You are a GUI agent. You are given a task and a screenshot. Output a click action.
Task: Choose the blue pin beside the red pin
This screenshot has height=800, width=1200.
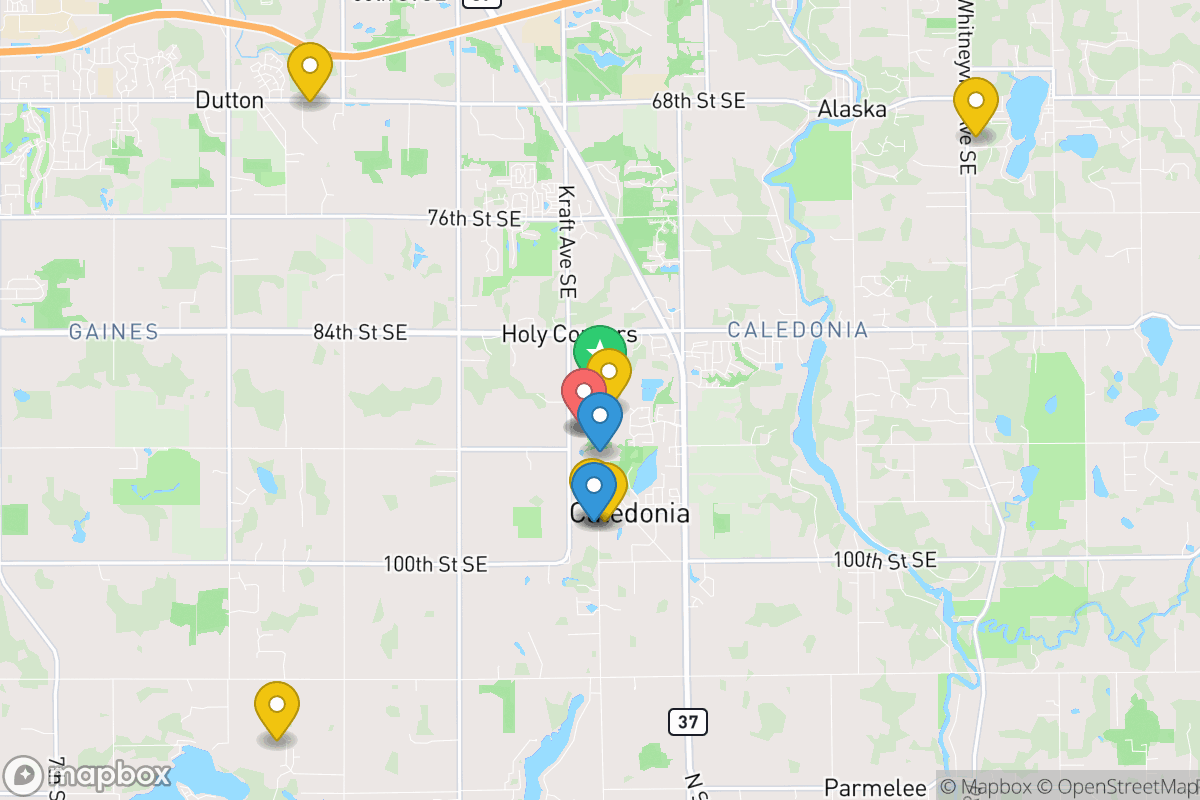[x=601, y=417]
